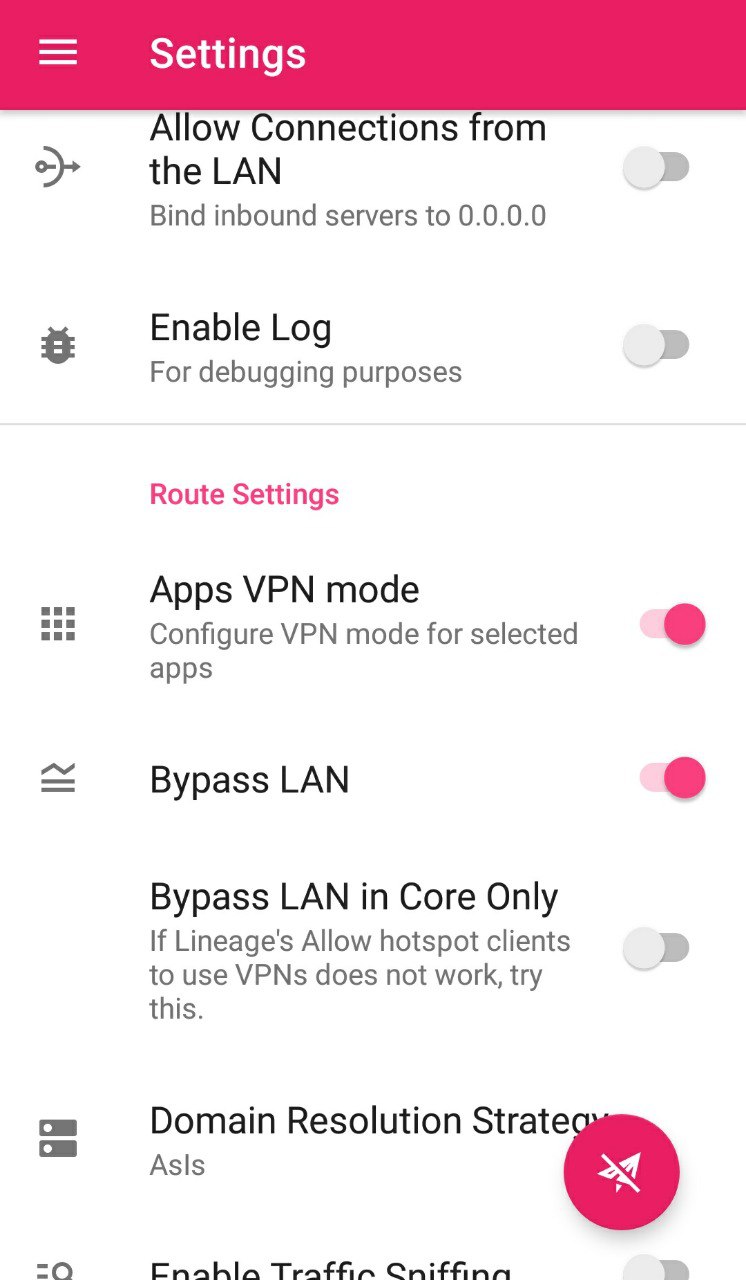This screenshot has height=1280, width=746.
Task: Select the sniffing icon near Enable Traffic Sniffing
Action: (x=57, y=1268)
